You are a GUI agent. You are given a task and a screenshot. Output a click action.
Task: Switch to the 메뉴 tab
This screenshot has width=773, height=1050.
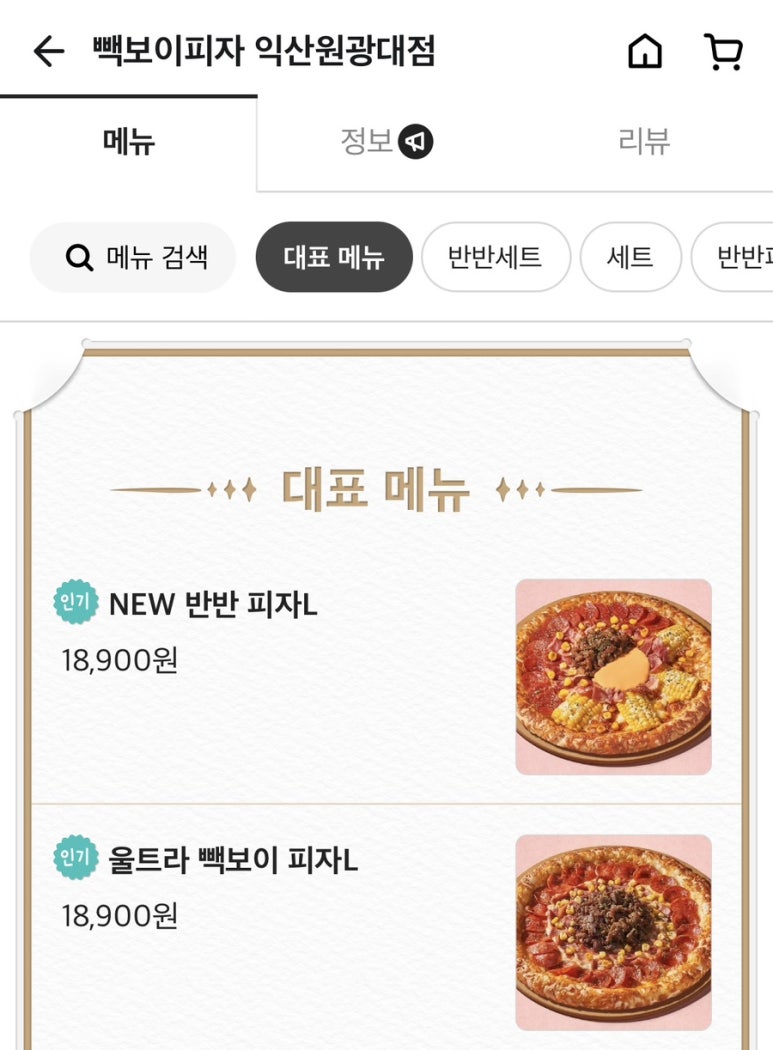(x=129, y=142)
